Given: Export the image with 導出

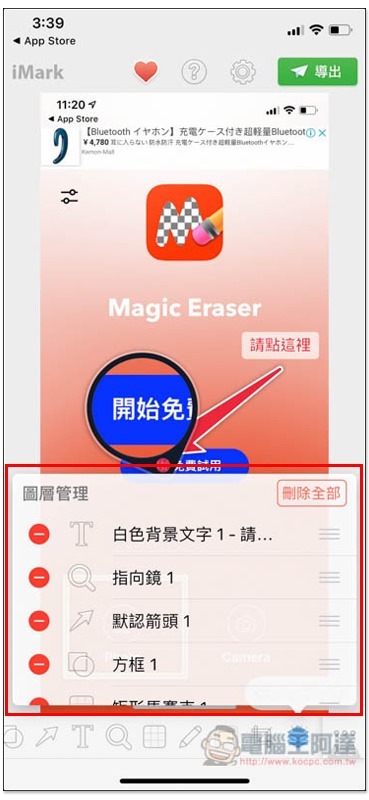Looking at the screenshot, I should 317,71.
